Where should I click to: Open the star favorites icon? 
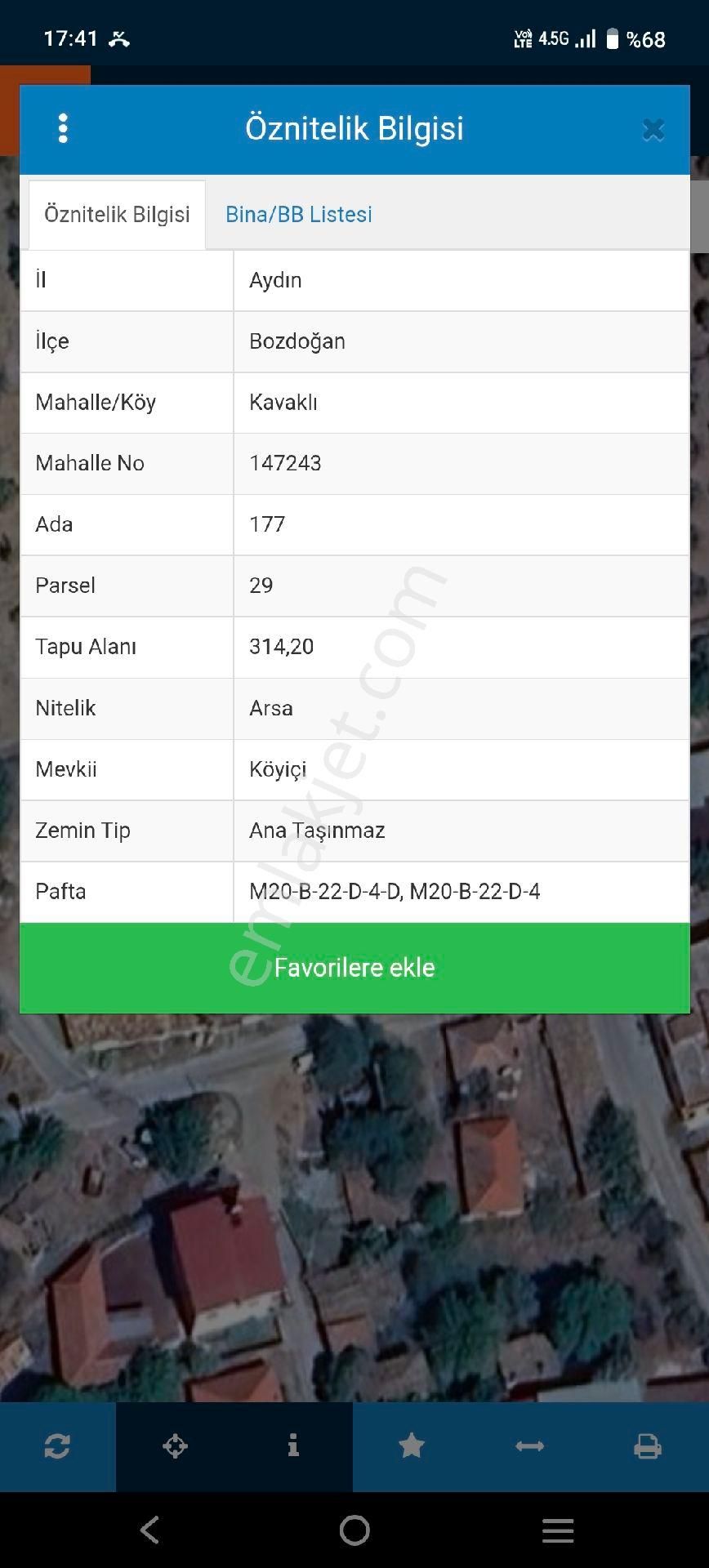pyautogui.click(x=411, y=1446)
